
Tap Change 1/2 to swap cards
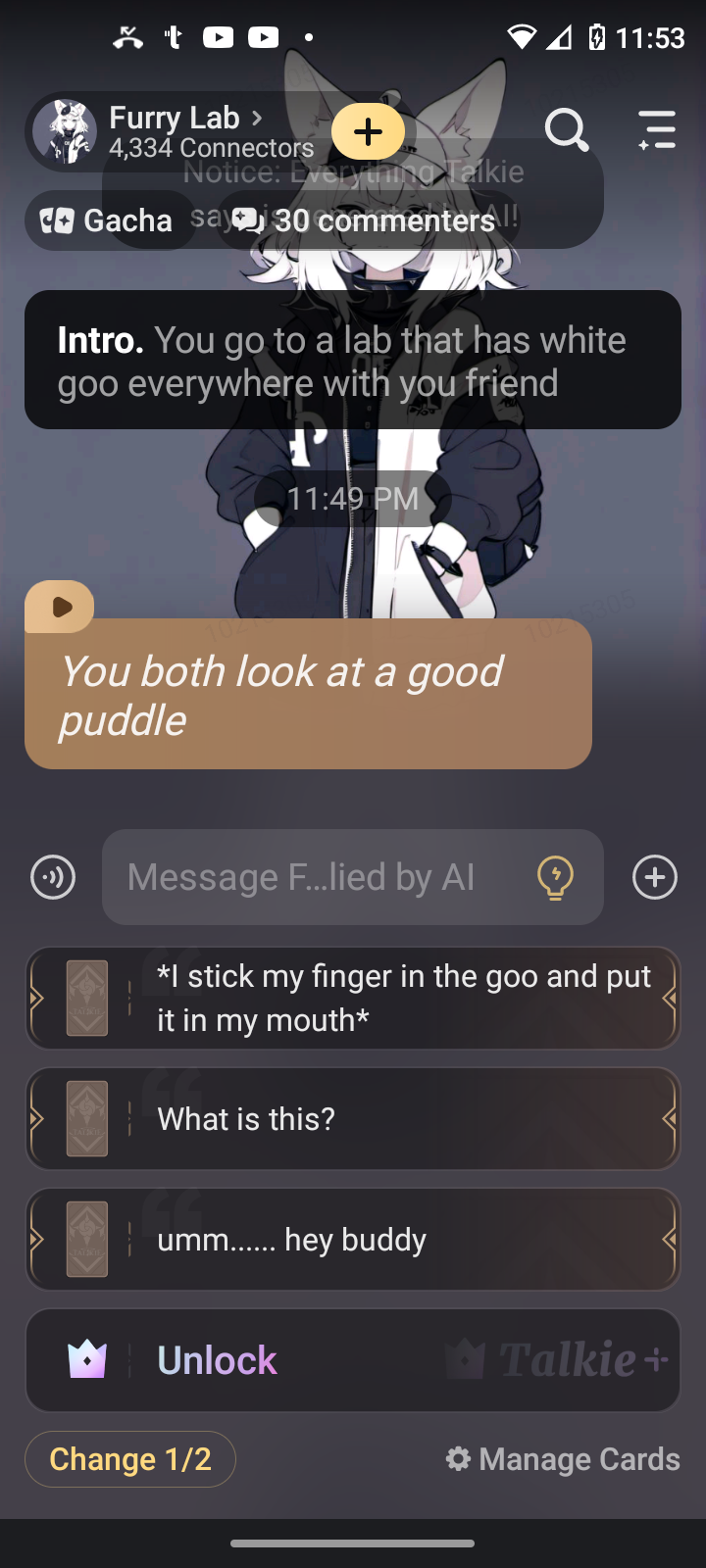pos(130,1459)
